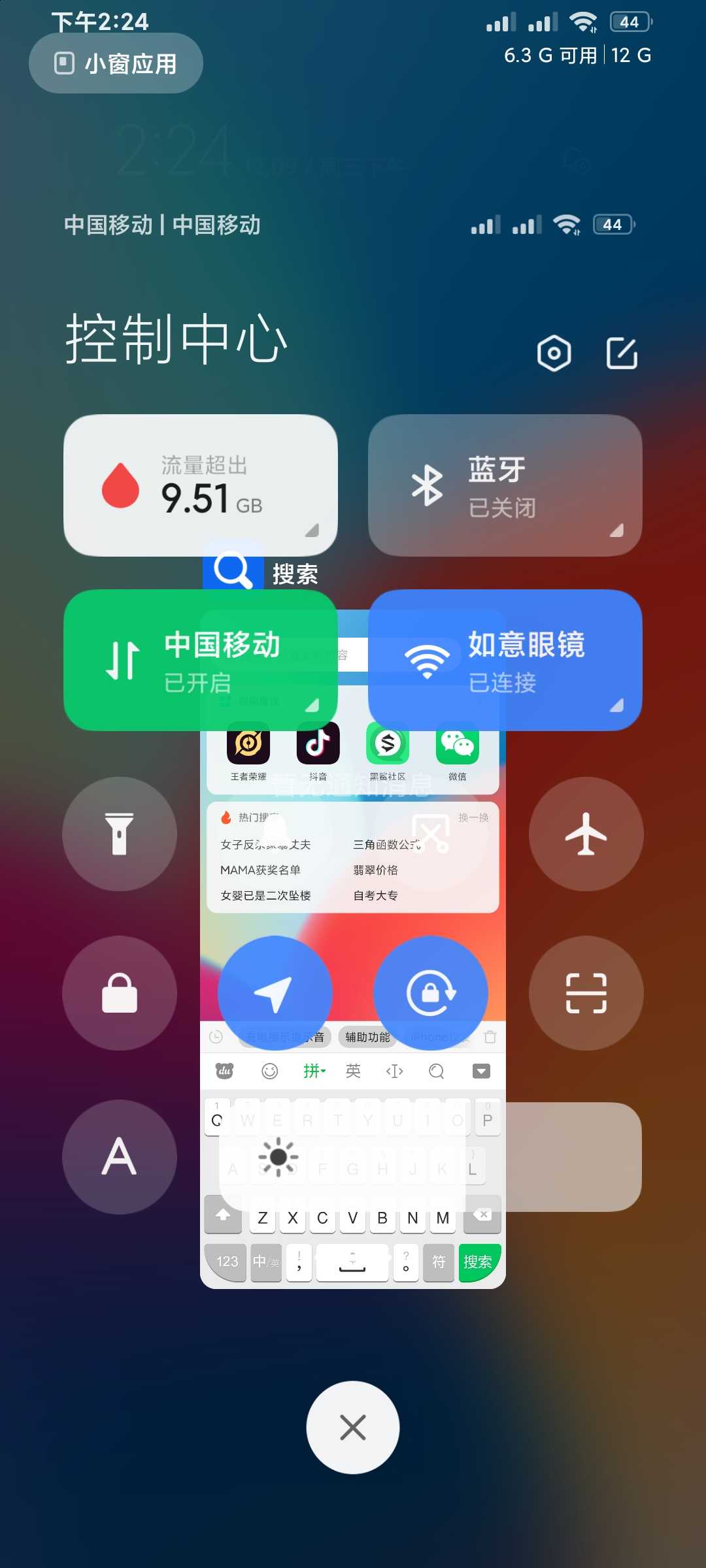
Task: Toggle the rotation lock
Action: click(431, 993)
